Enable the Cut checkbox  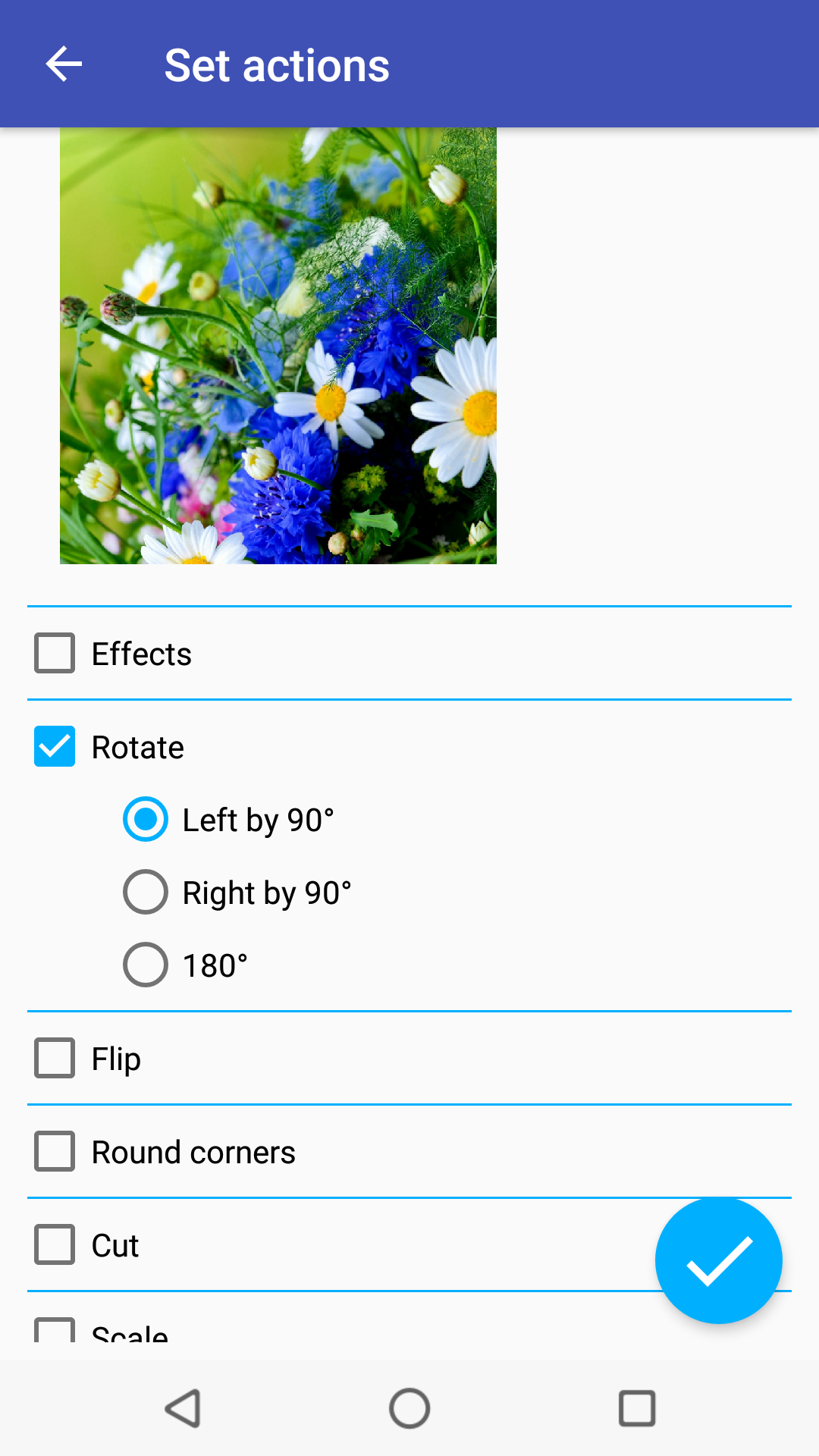click(54, 1244)
